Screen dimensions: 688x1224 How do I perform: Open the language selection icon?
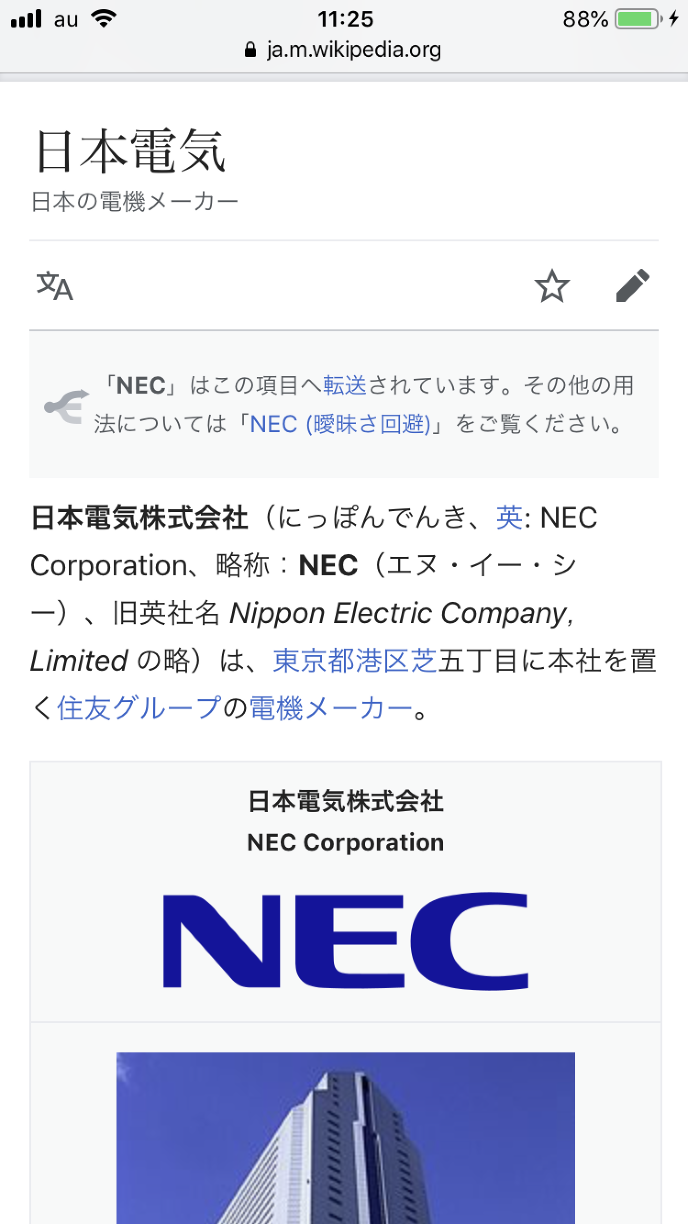(x=55, y=286)
